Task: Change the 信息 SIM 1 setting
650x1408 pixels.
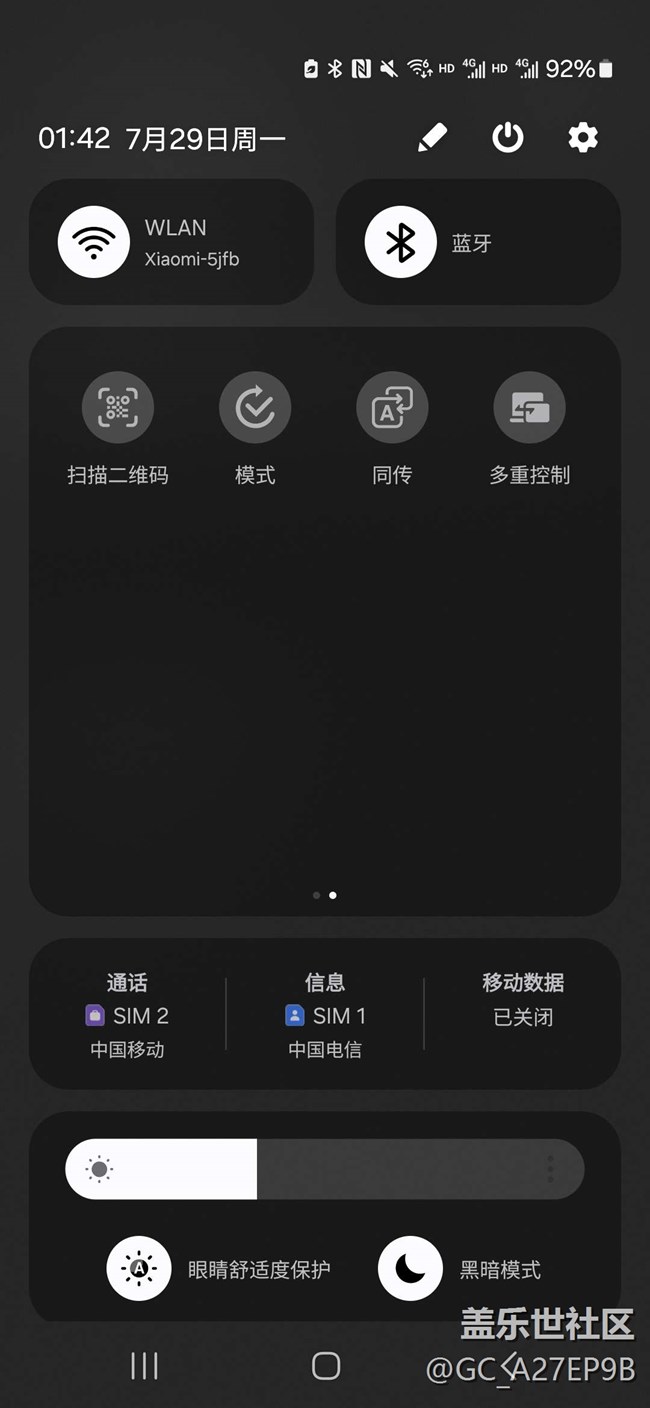Action: pos(325,1015)
